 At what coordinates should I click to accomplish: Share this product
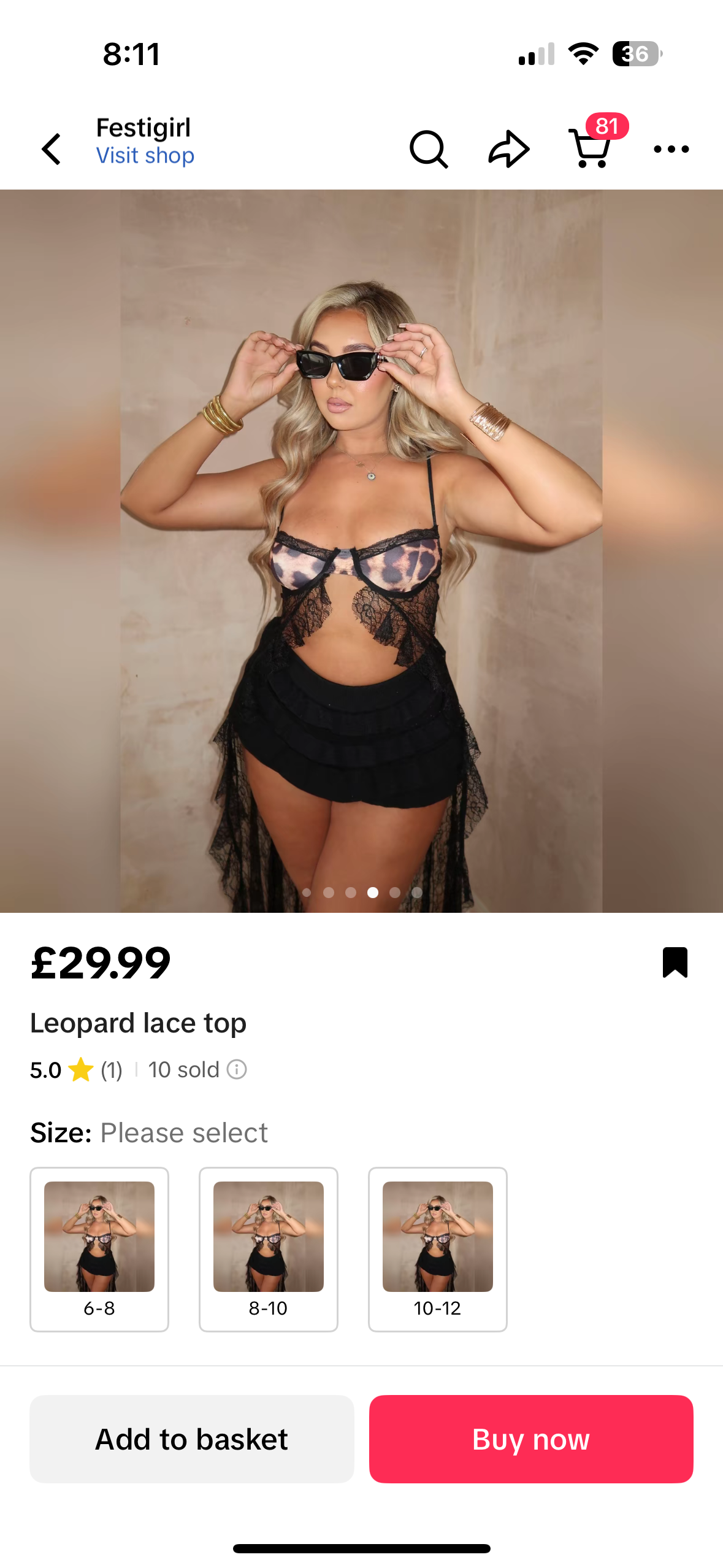tap(508, 149)
